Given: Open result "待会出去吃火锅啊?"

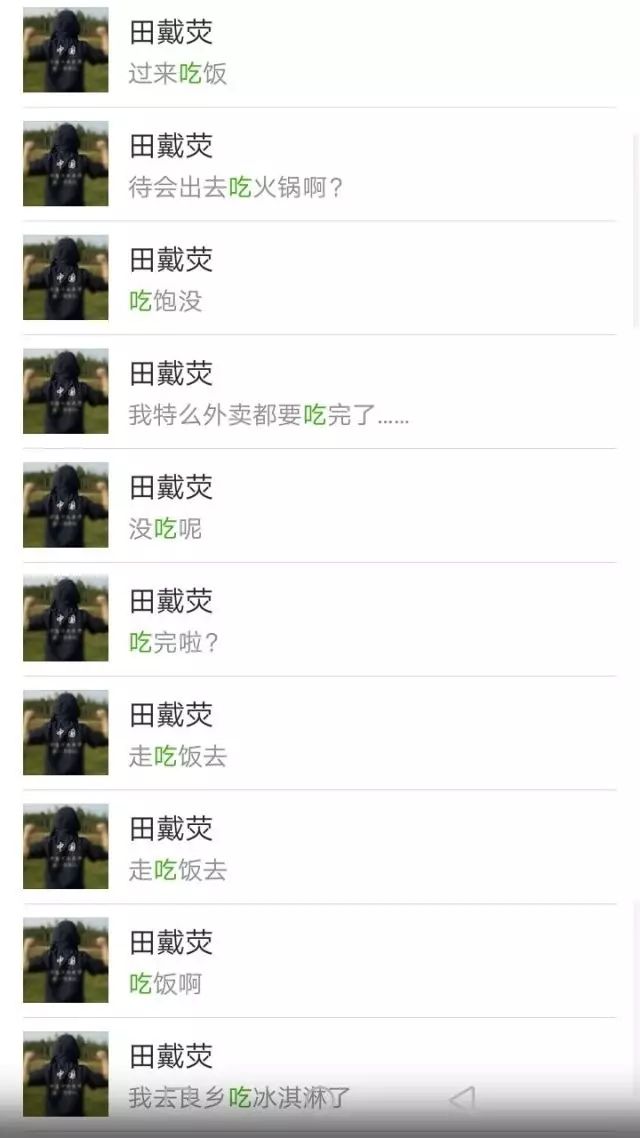Looking at the screenshot, I should (x=320, y=165).
